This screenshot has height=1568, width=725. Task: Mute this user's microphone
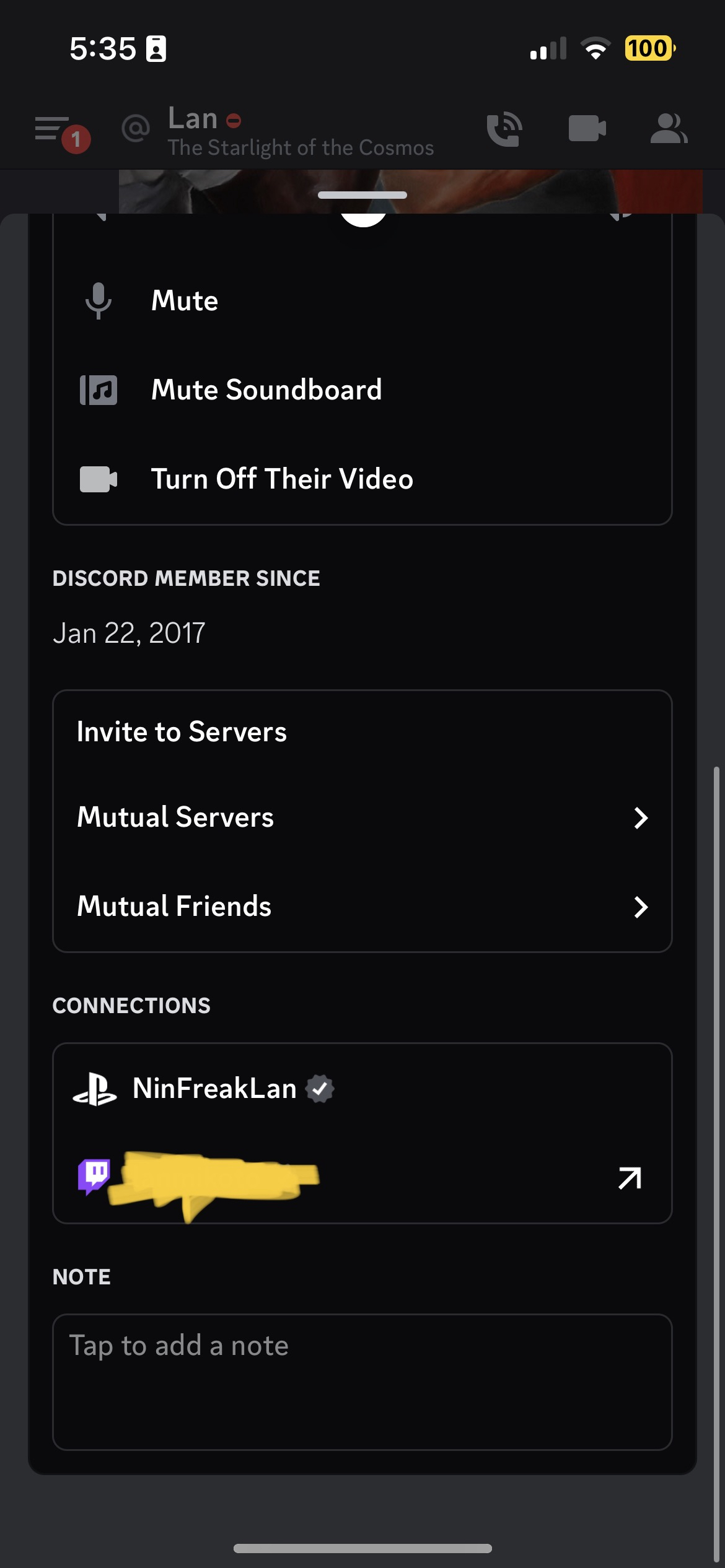tap(185, 301)
